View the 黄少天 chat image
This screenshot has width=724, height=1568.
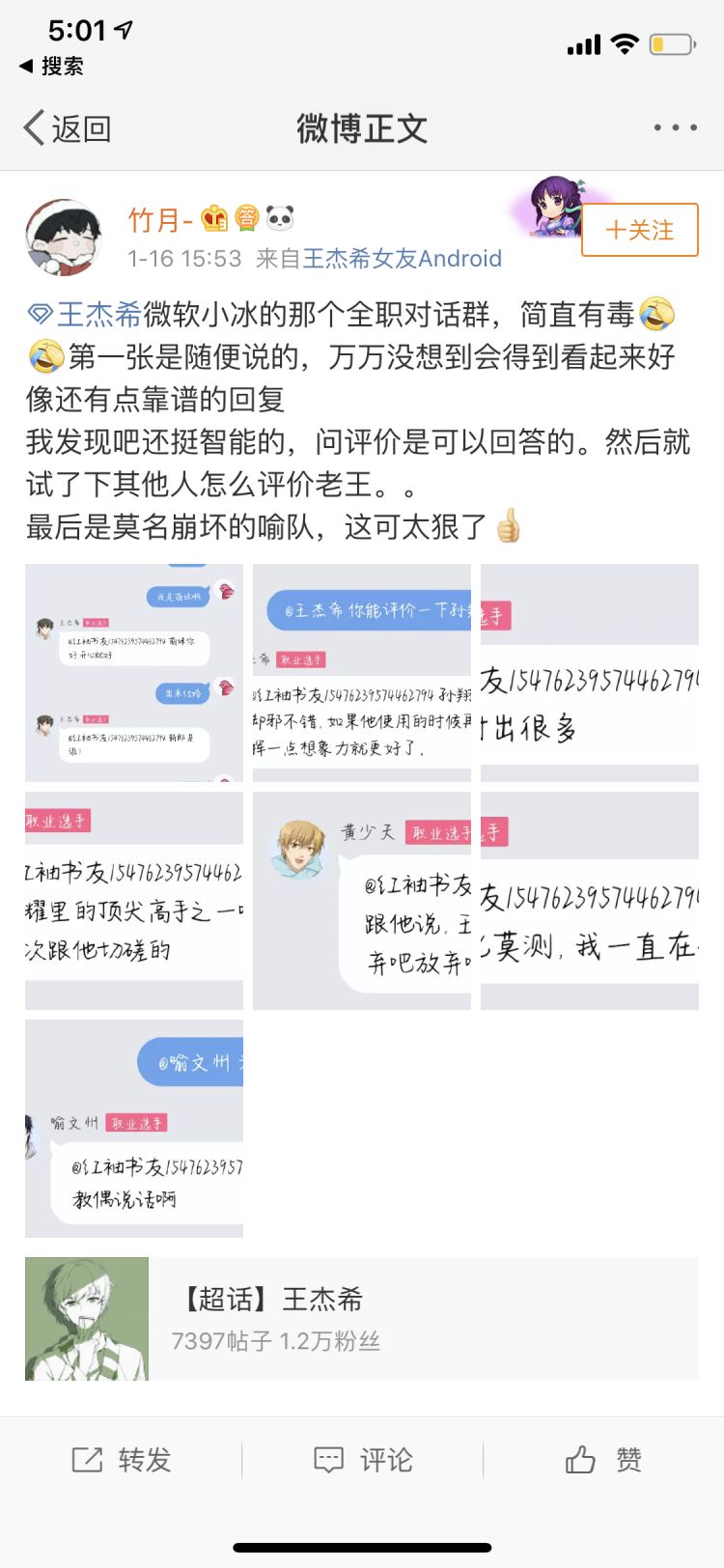362,901
